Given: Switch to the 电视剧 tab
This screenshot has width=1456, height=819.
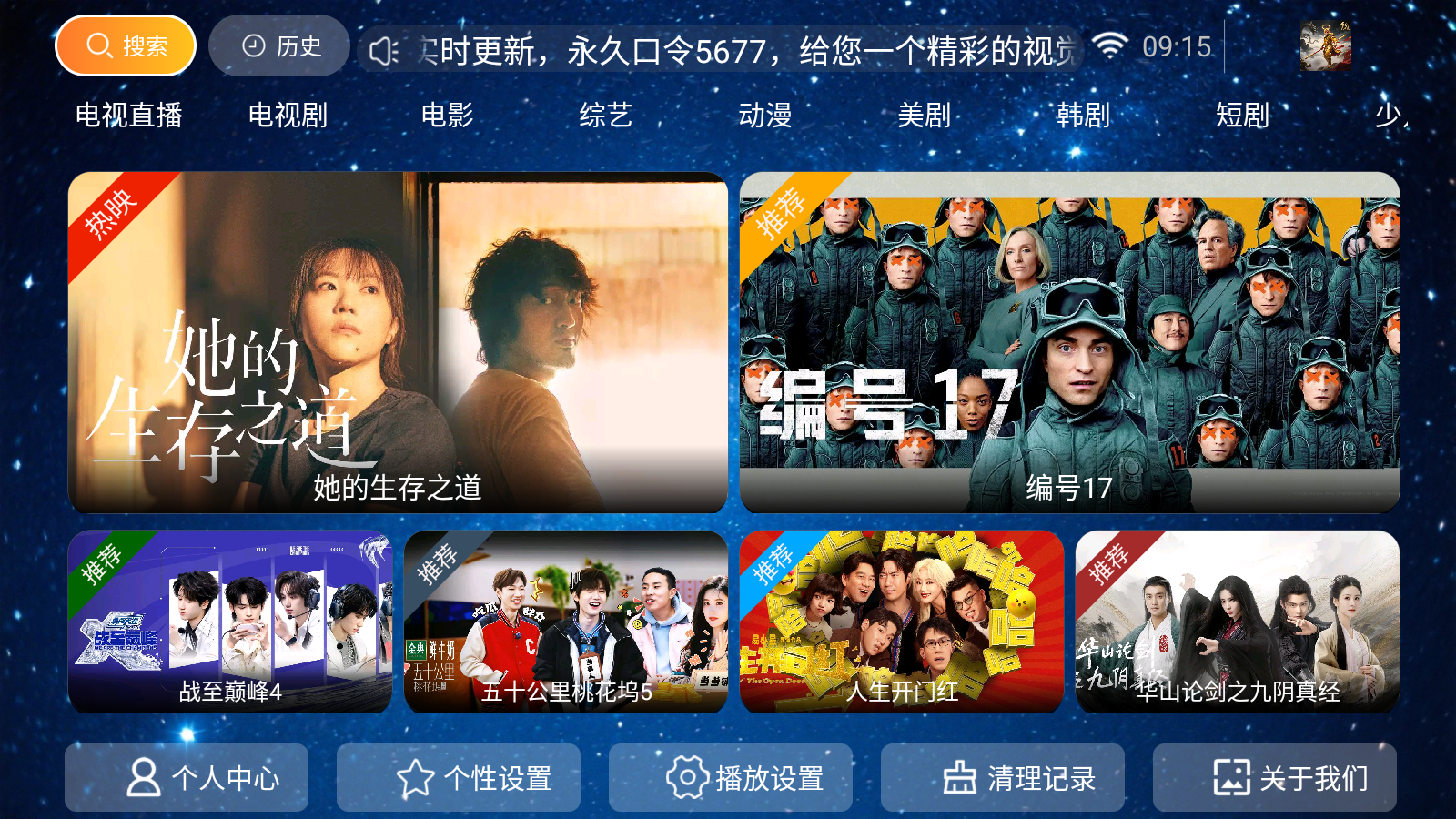Looking at the screenshot, I should (288, 116).
